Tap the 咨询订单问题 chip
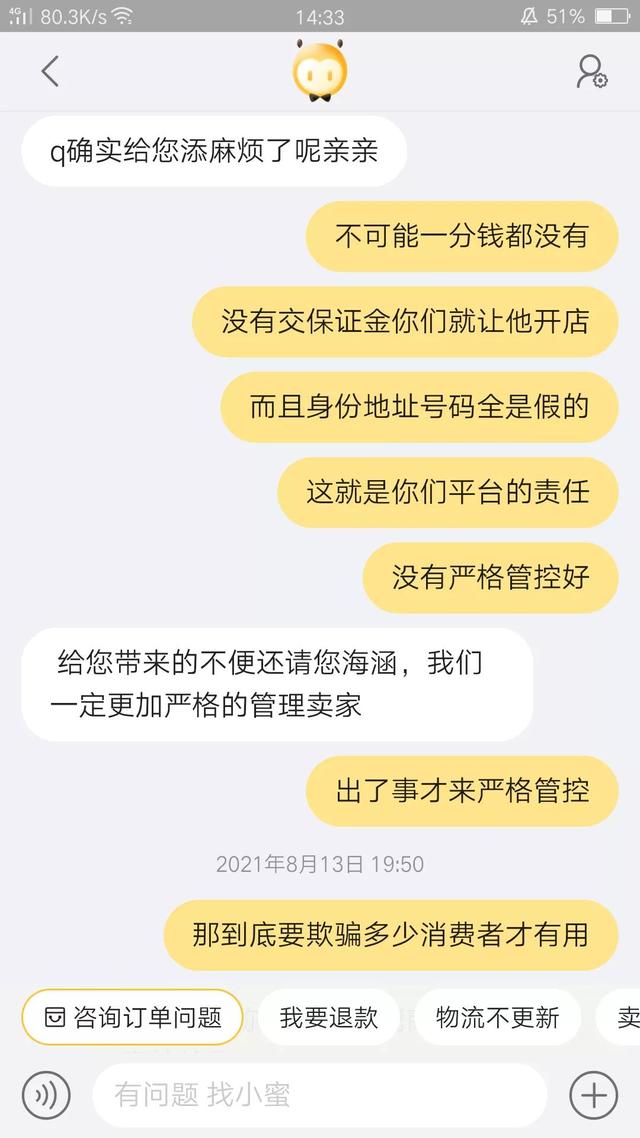Viewport: 640px width, 1138px height. [x=132, y=1018]
